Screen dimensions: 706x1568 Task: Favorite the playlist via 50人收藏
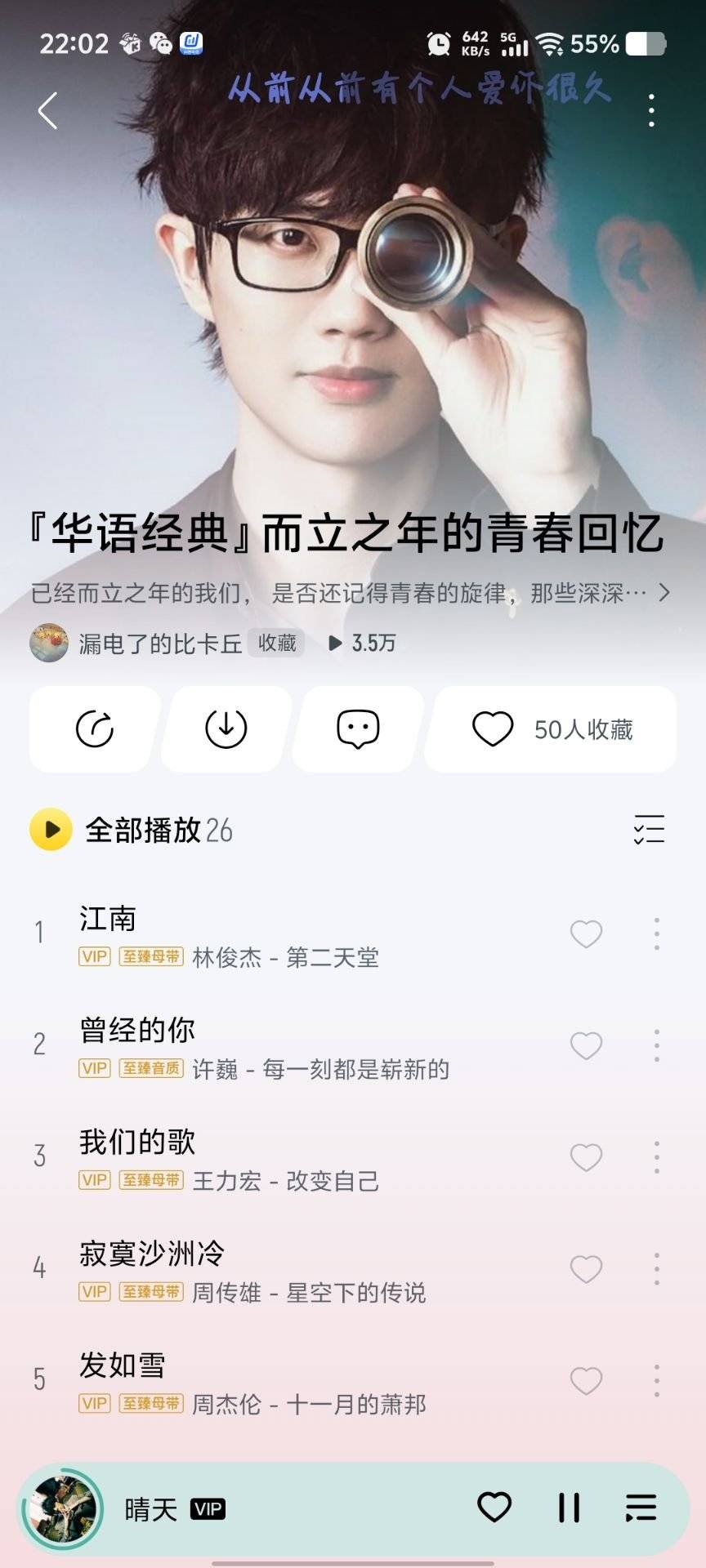pos(552,728)
